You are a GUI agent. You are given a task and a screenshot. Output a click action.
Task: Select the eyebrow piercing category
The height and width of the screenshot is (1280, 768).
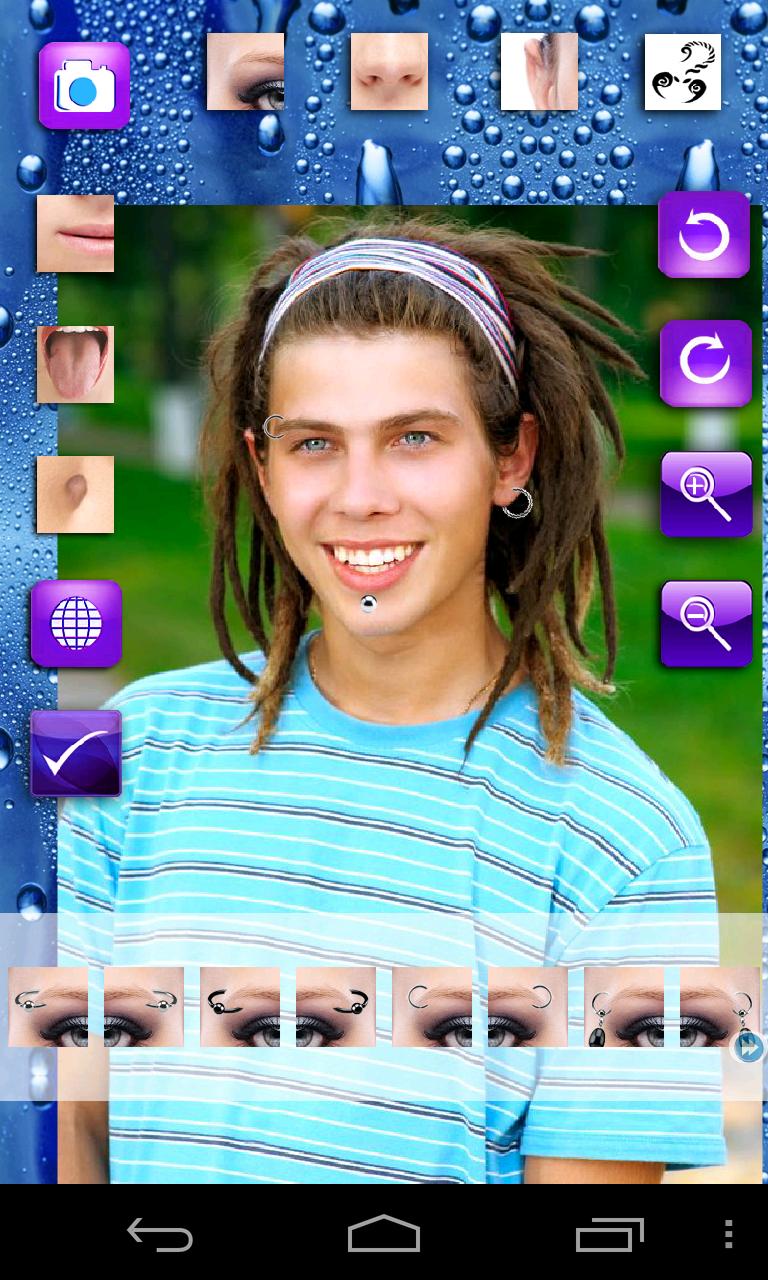(x=245, y=71)
